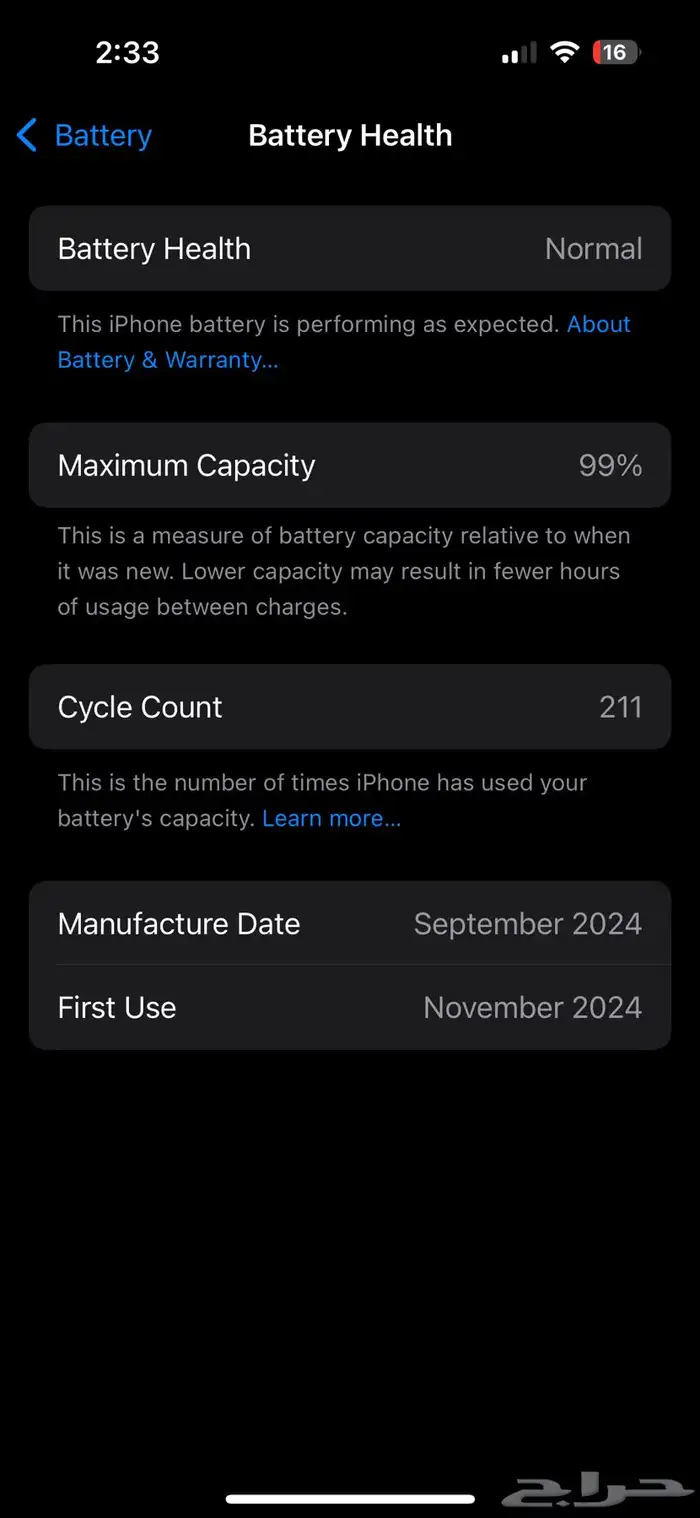Viewport: 700px width, 1518px height.
Task: Open About Battery & Warranty link
Action: 167,360
